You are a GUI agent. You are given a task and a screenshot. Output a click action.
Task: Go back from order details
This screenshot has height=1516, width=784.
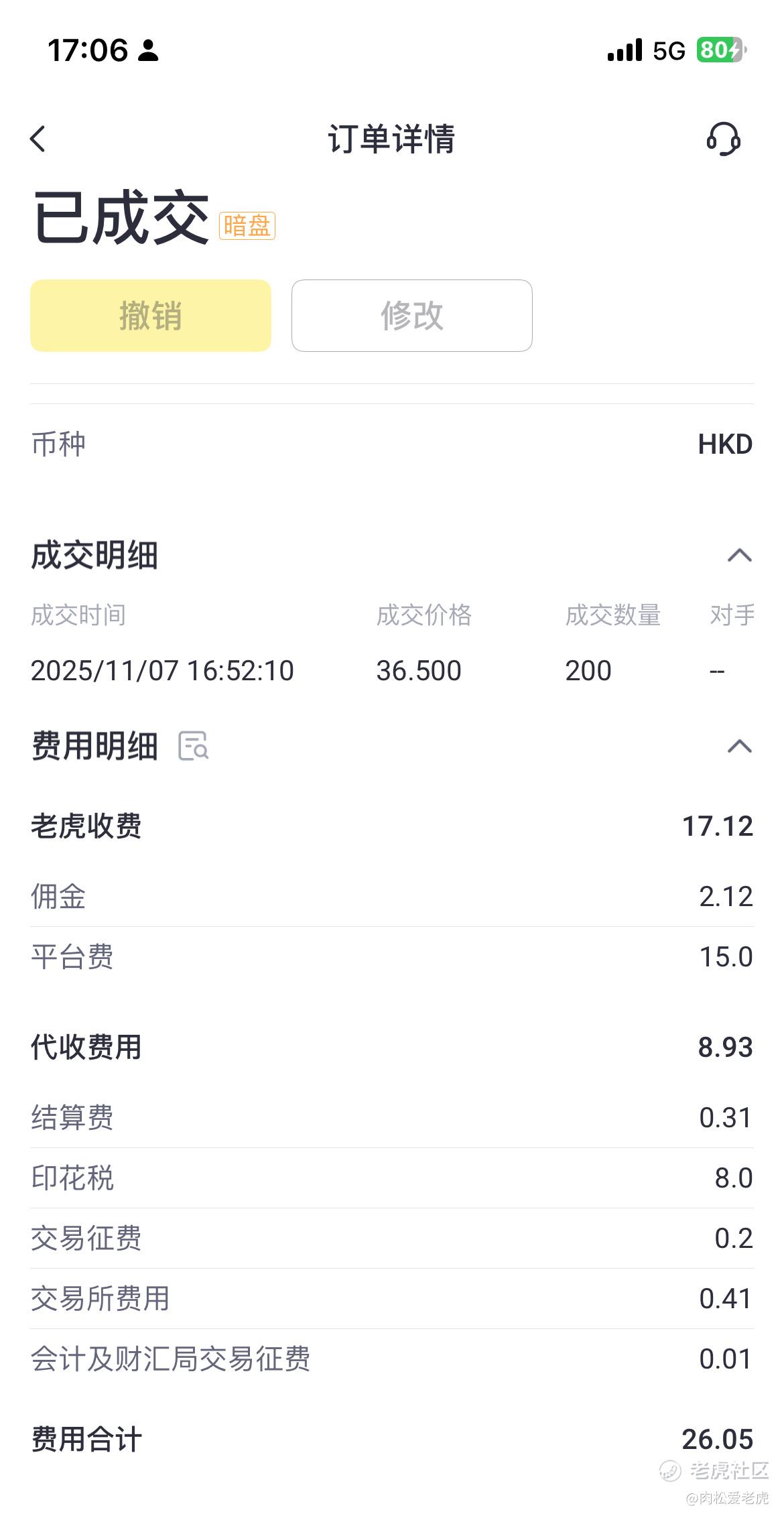tap(38, 139)
